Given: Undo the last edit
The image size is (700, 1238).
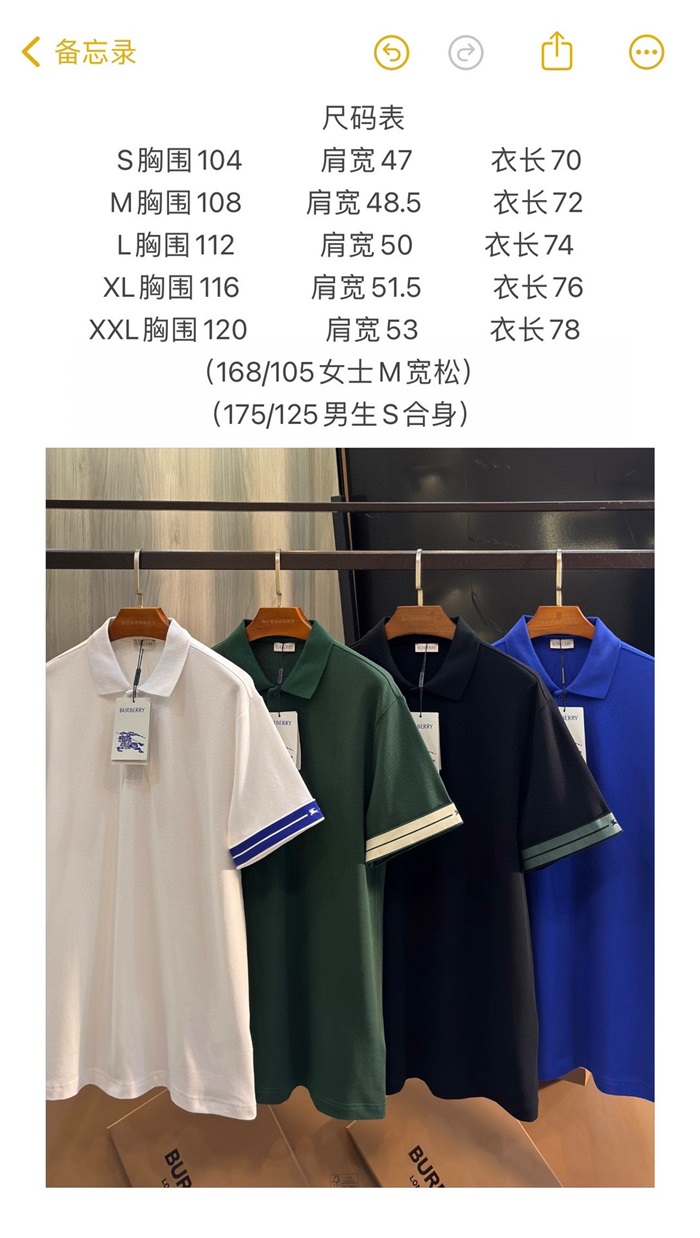Looking at the screenshot, I should pos(392,52).
